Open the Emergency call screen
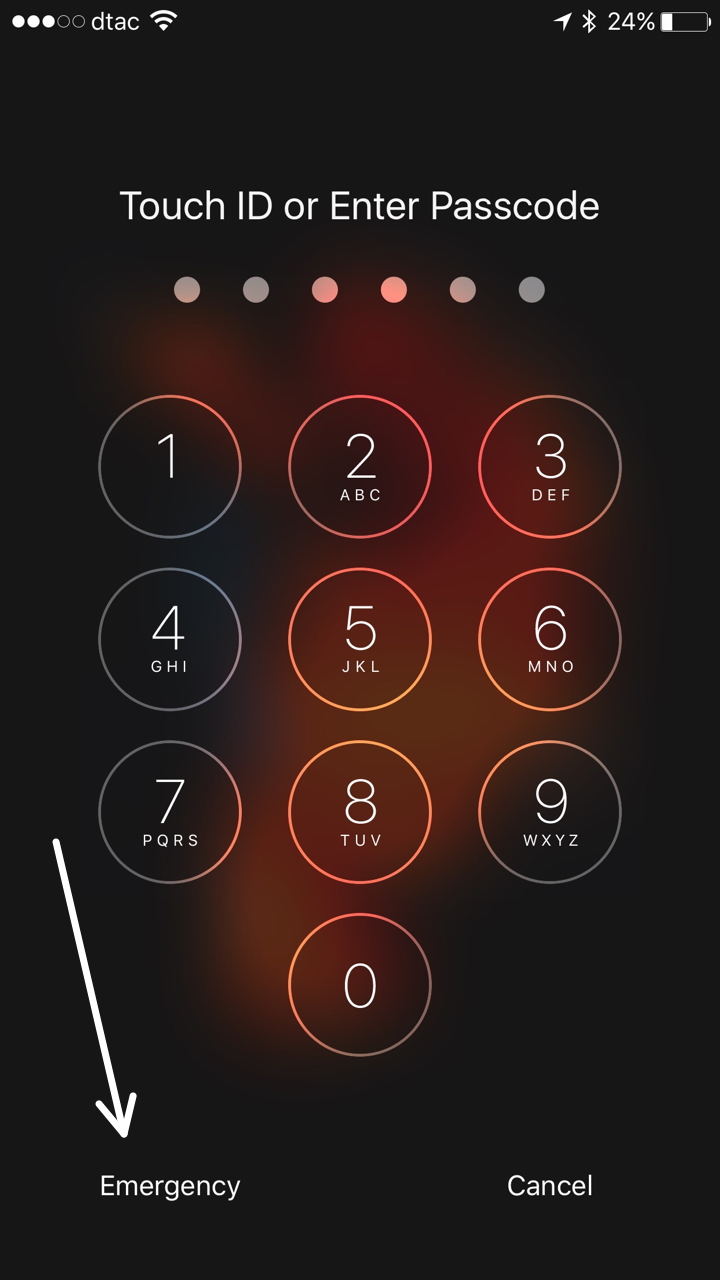The image size is (720, 1280). (170, 1186)
